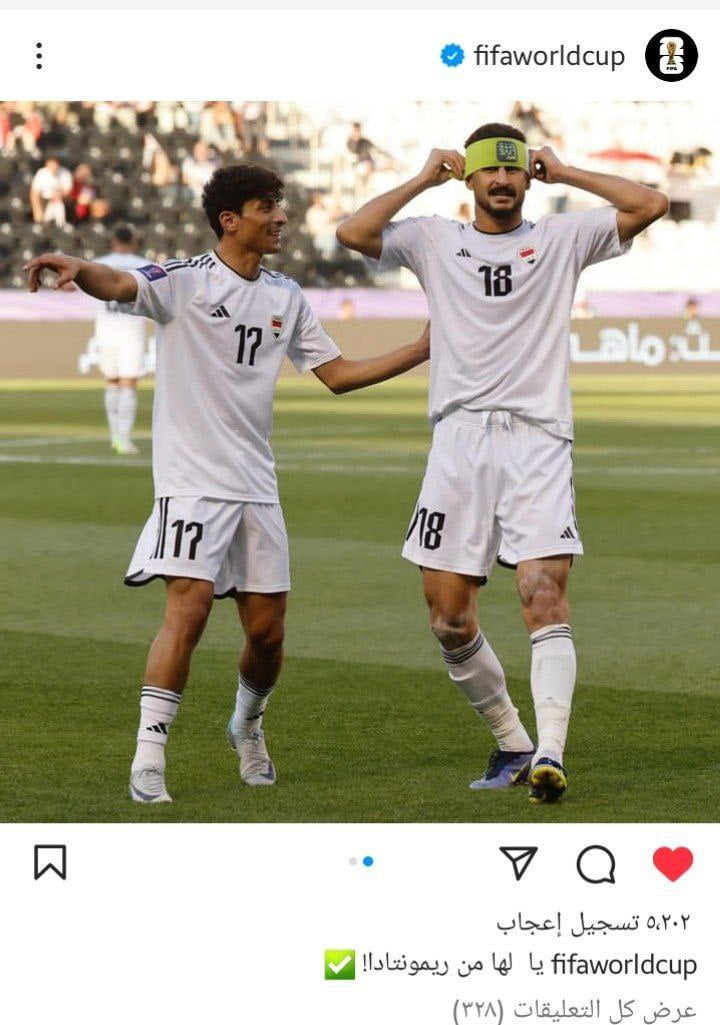The image size is (720, 1025).
Task: View all 328 comments
Action: click(x=574, y=1009)
